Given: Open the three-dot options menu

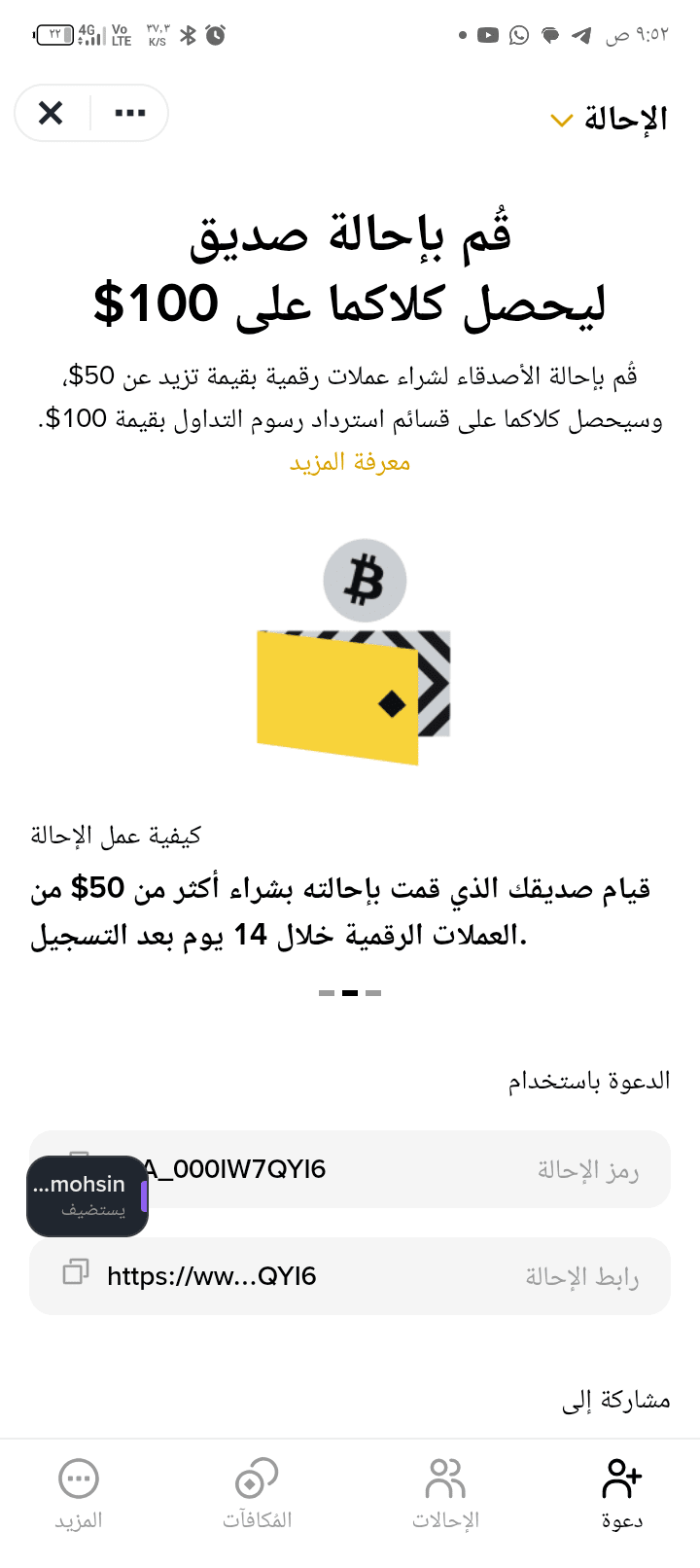Looking at the screenshot, I should (x=129, y=114).
